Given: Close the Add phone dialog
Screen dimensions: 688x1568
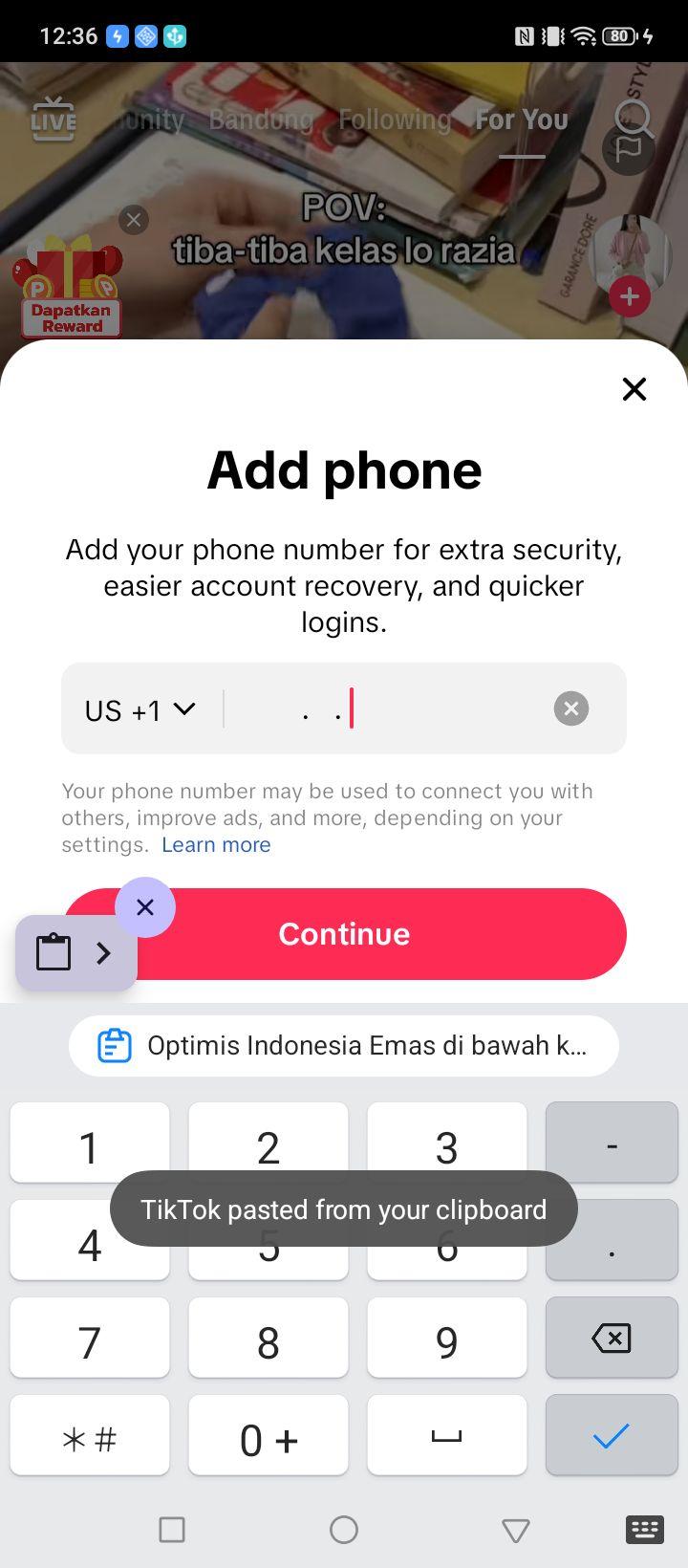Looking at the screenshot, I should 634,389.
